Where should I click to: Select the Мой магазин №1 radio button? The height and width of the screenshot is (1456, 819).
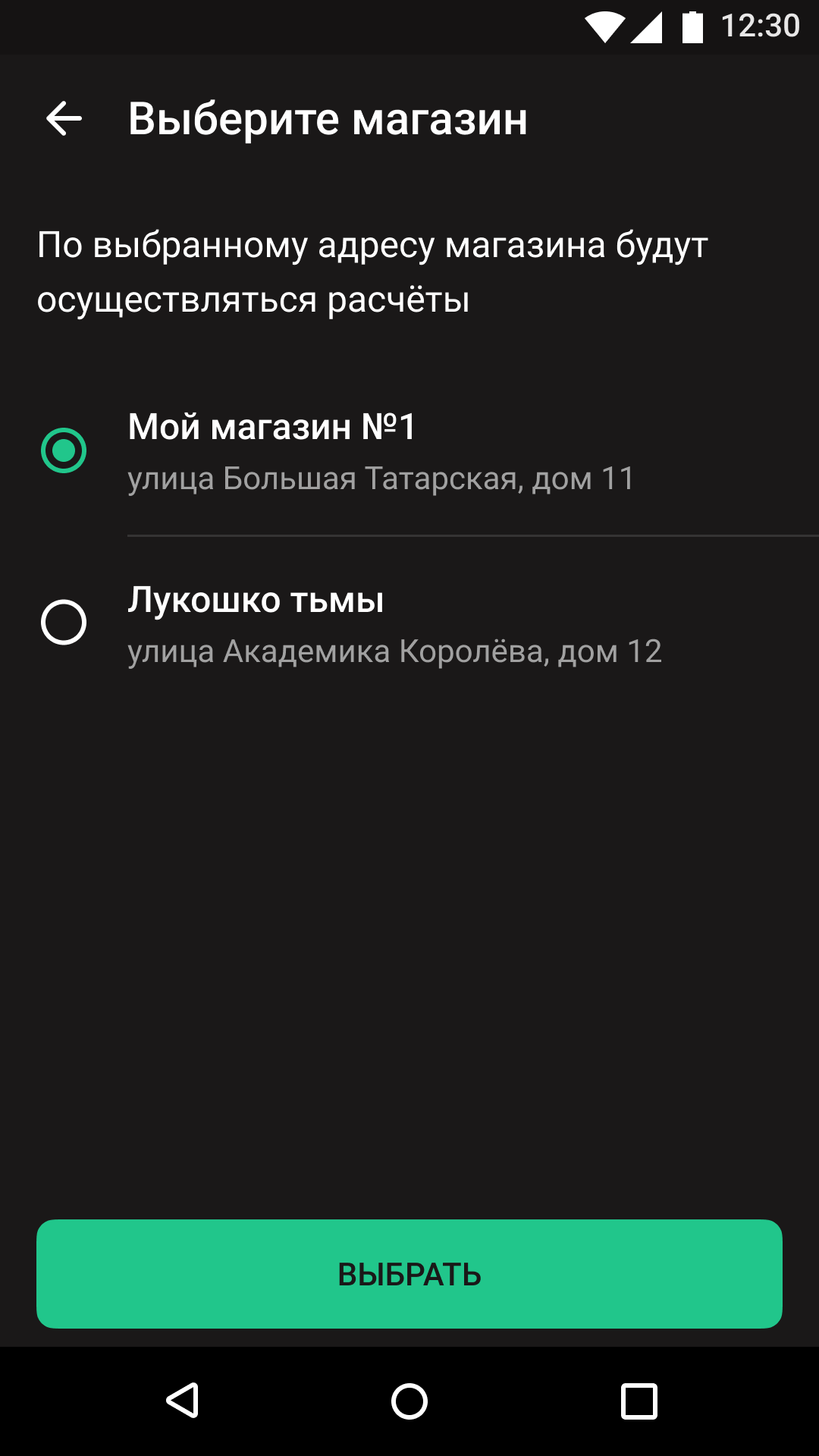pyautogui.click(x=64, y=450)
